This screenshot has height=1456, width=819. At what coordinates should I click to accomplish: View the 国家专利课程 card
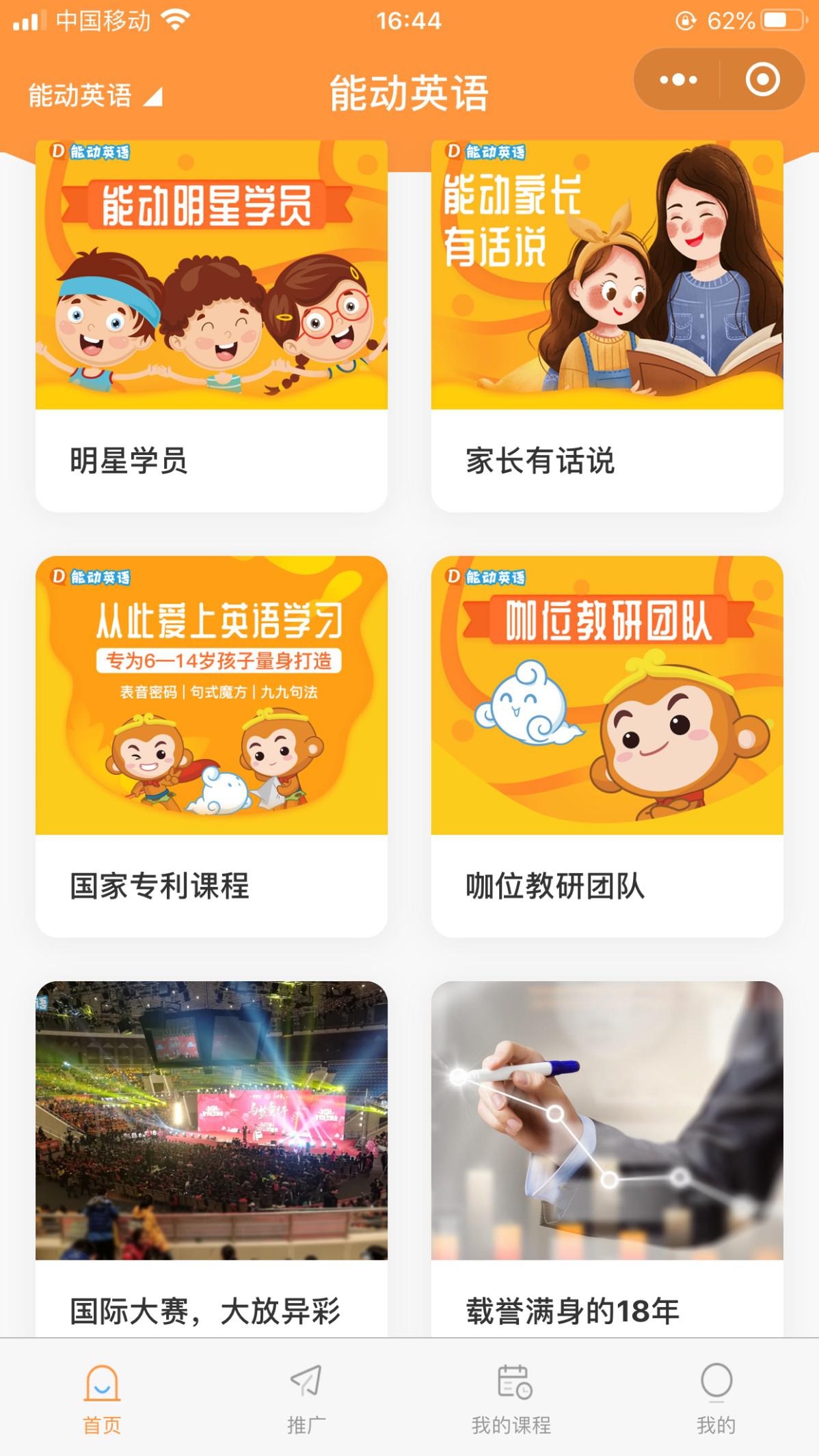click(211, 745)
